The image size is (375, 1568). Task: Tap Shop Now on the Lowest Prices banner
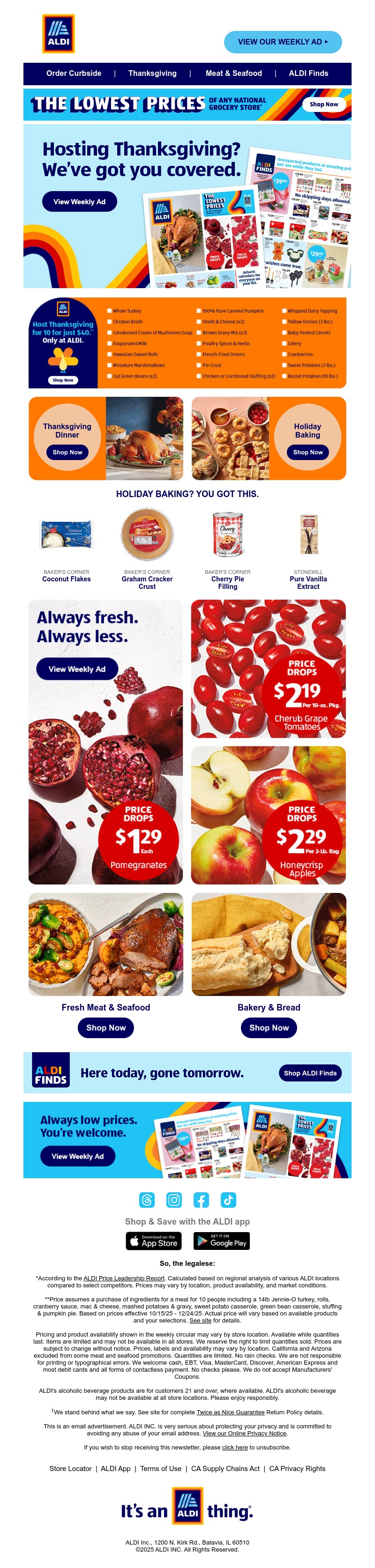(323, 104)
